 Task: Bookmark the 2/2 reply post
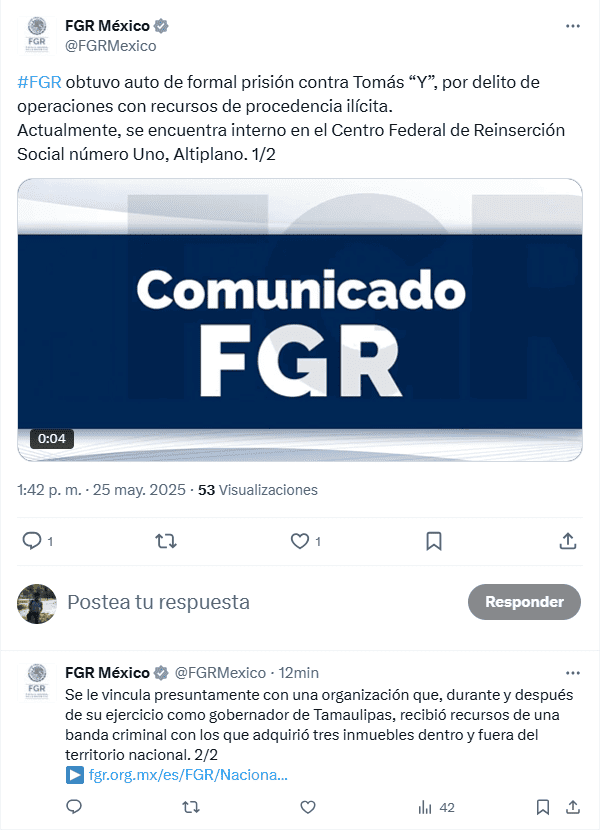541,807
